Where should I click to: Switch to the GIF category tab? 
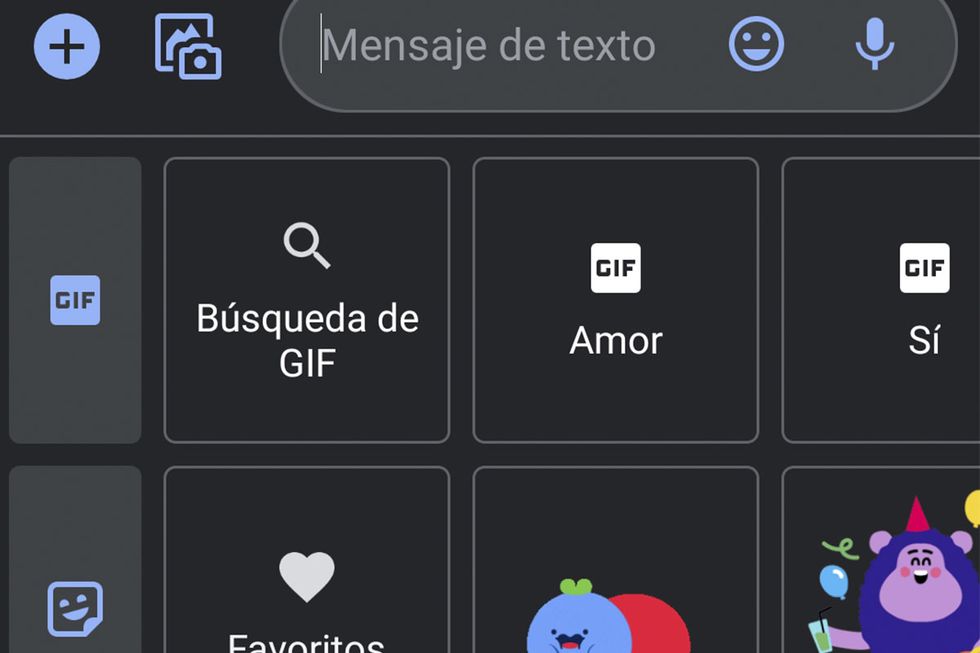coord(75,300)
